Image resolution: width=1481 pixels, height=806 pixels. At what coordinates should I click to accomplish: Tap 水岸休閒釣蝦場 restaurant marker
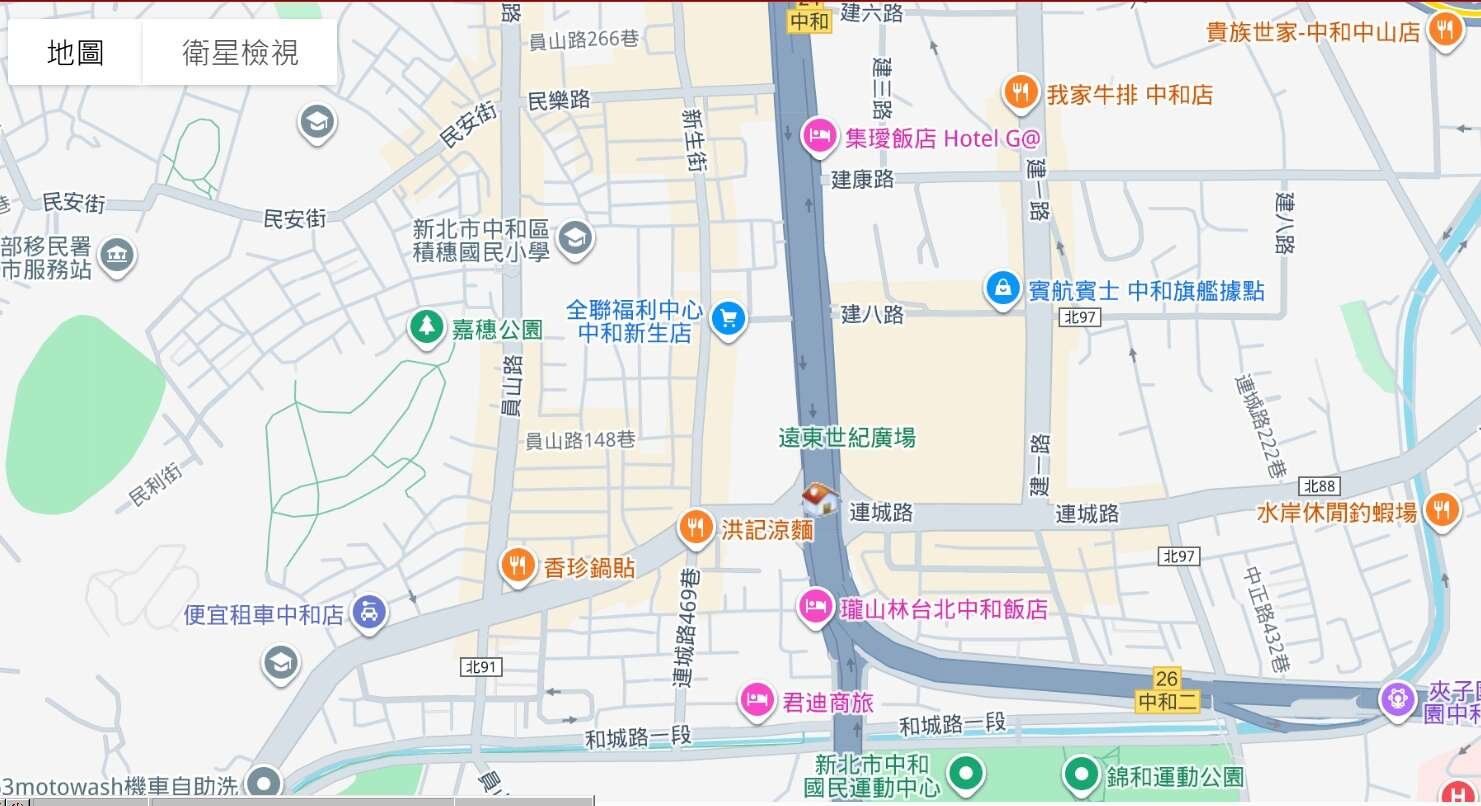tap(1441, 510)
